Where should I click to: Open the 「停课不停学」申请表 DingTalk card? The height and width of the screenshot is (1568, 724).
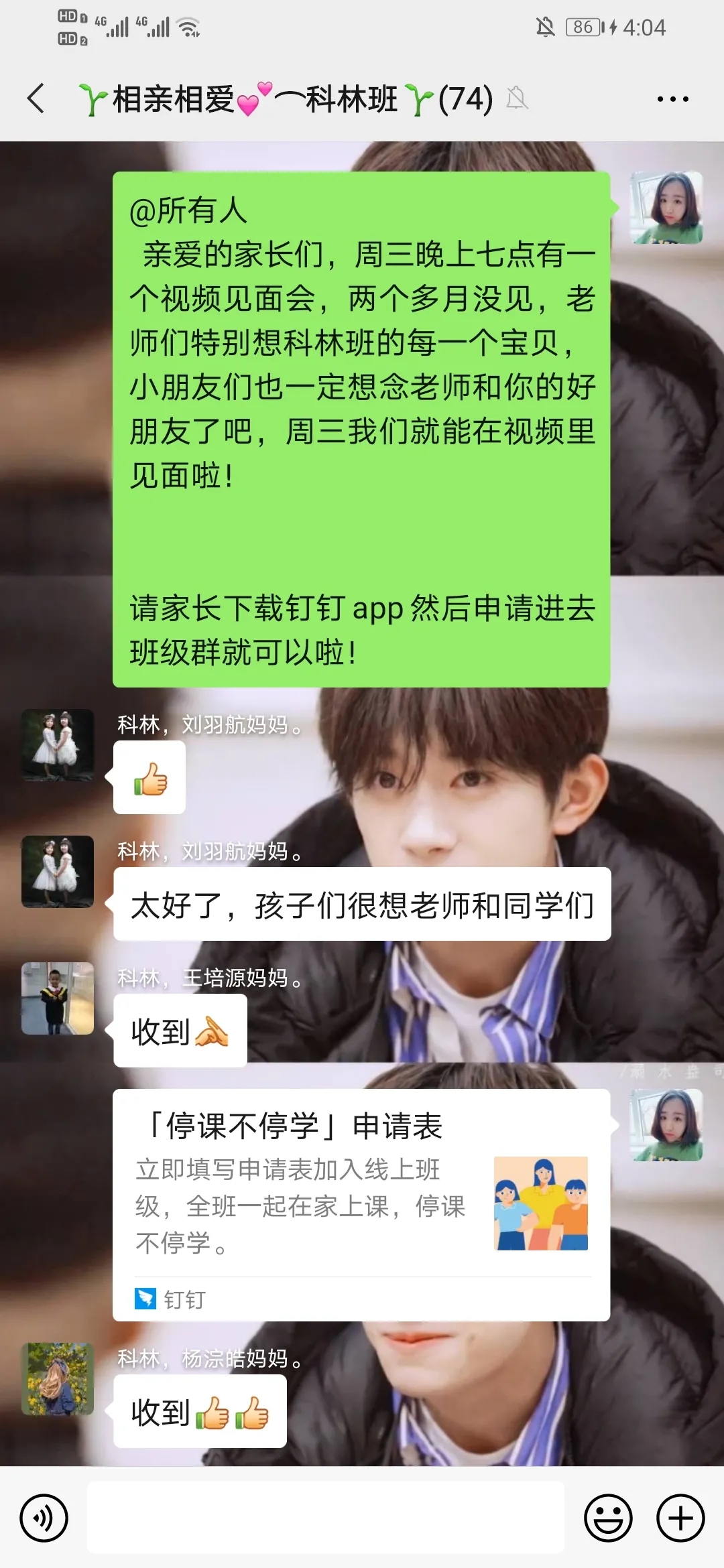click(361, 1204)
